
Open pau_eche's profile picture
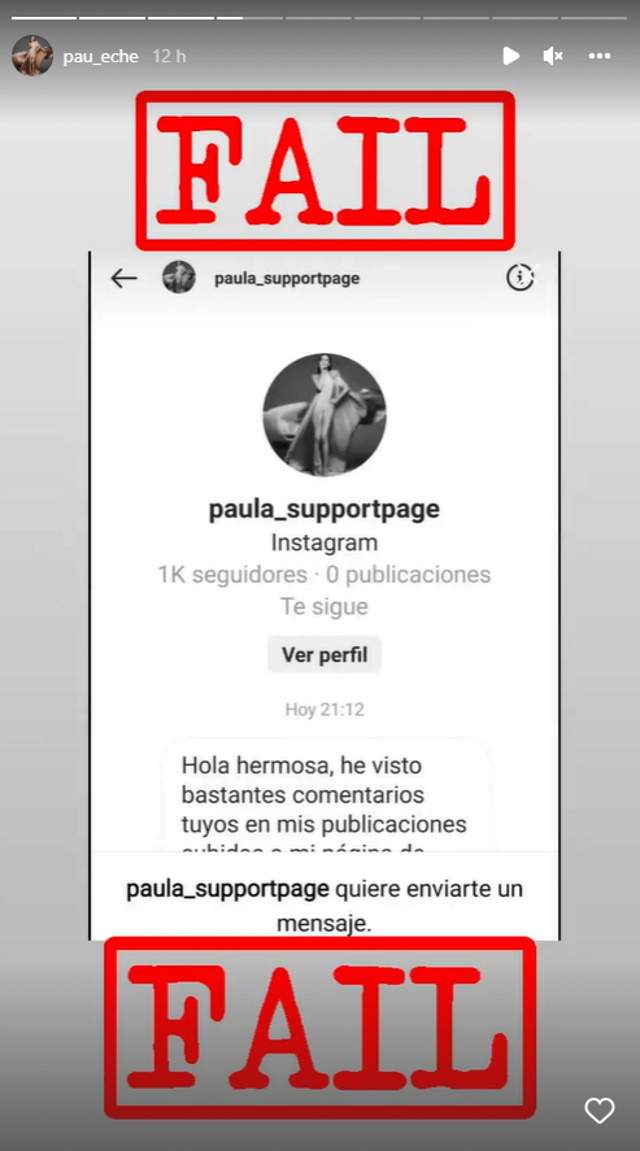coord(32,56)
